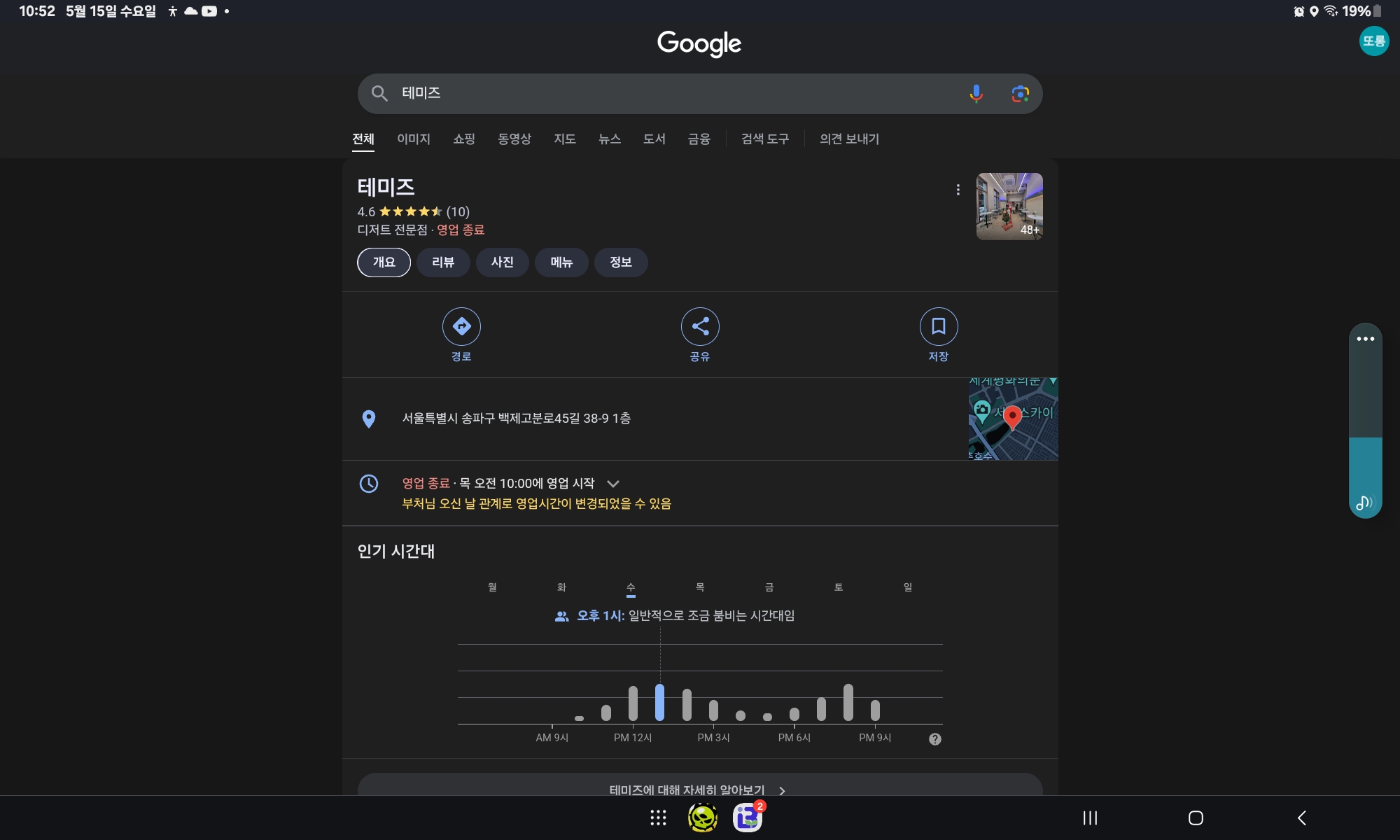The height and width of the screenshot is (840, 1400).
Task: Select 금 in popular times
Action: [769, 587]
